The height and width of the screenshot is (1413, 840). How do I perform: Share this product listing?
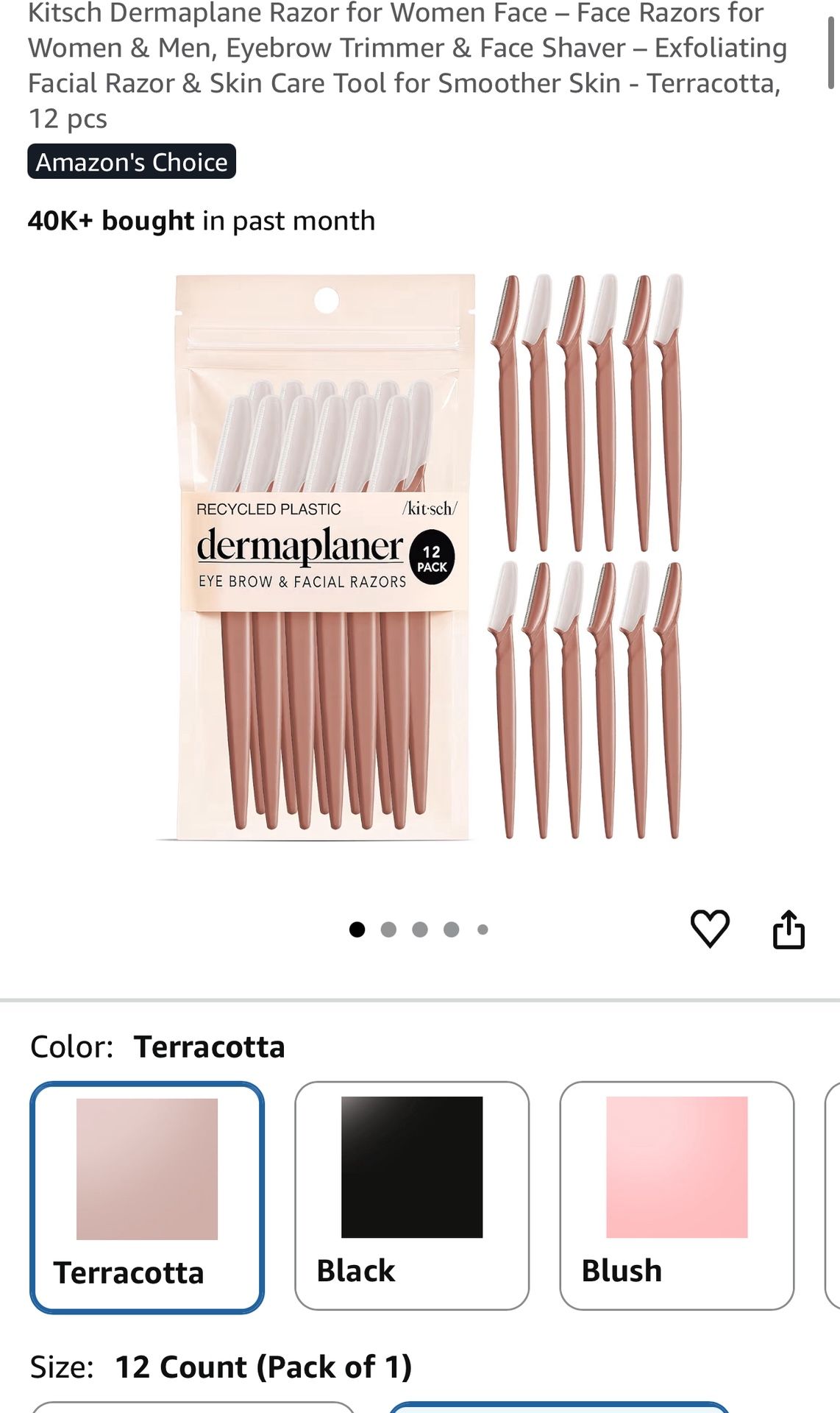pyautogui.click(x=789, y=929)
